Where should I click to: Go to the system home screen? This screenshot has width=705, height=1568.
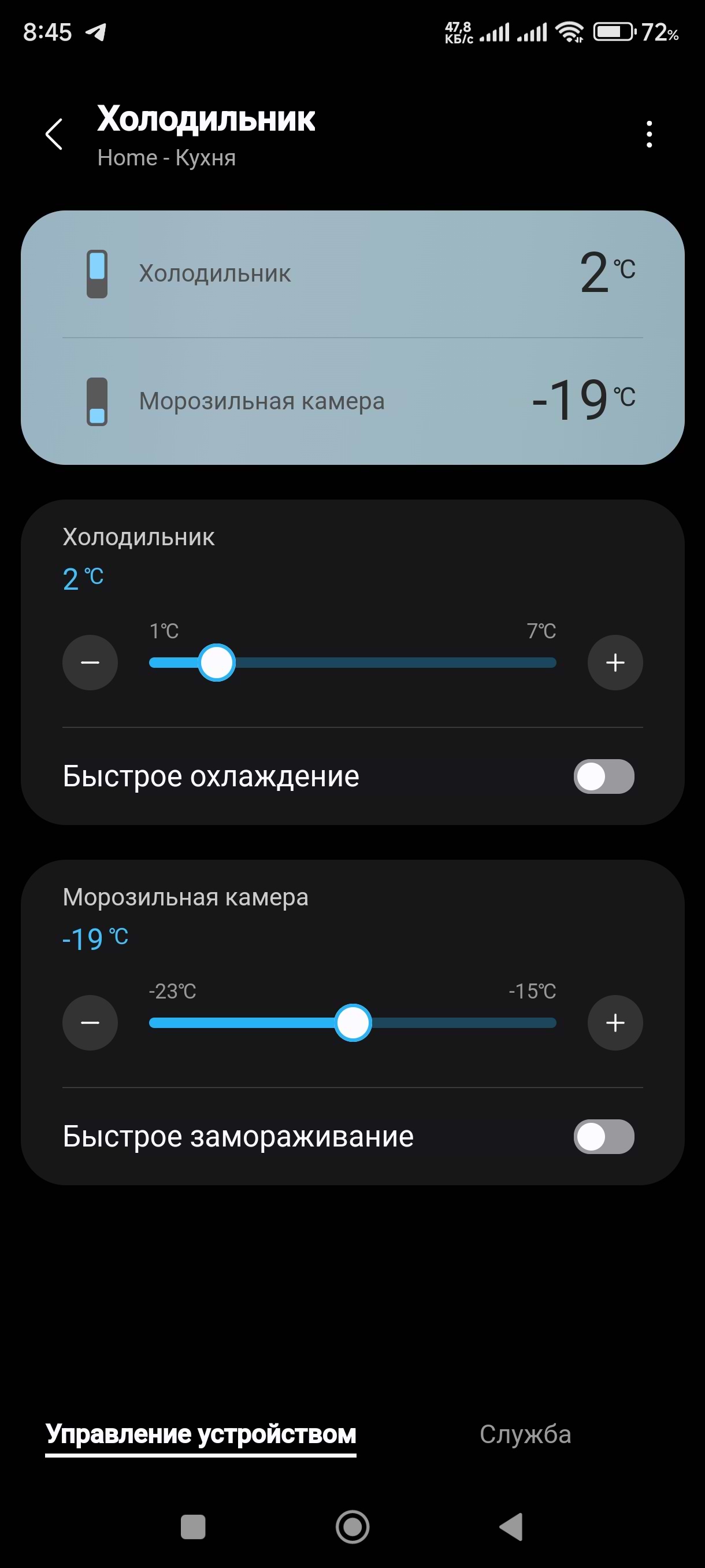[x=352, y=1526]
